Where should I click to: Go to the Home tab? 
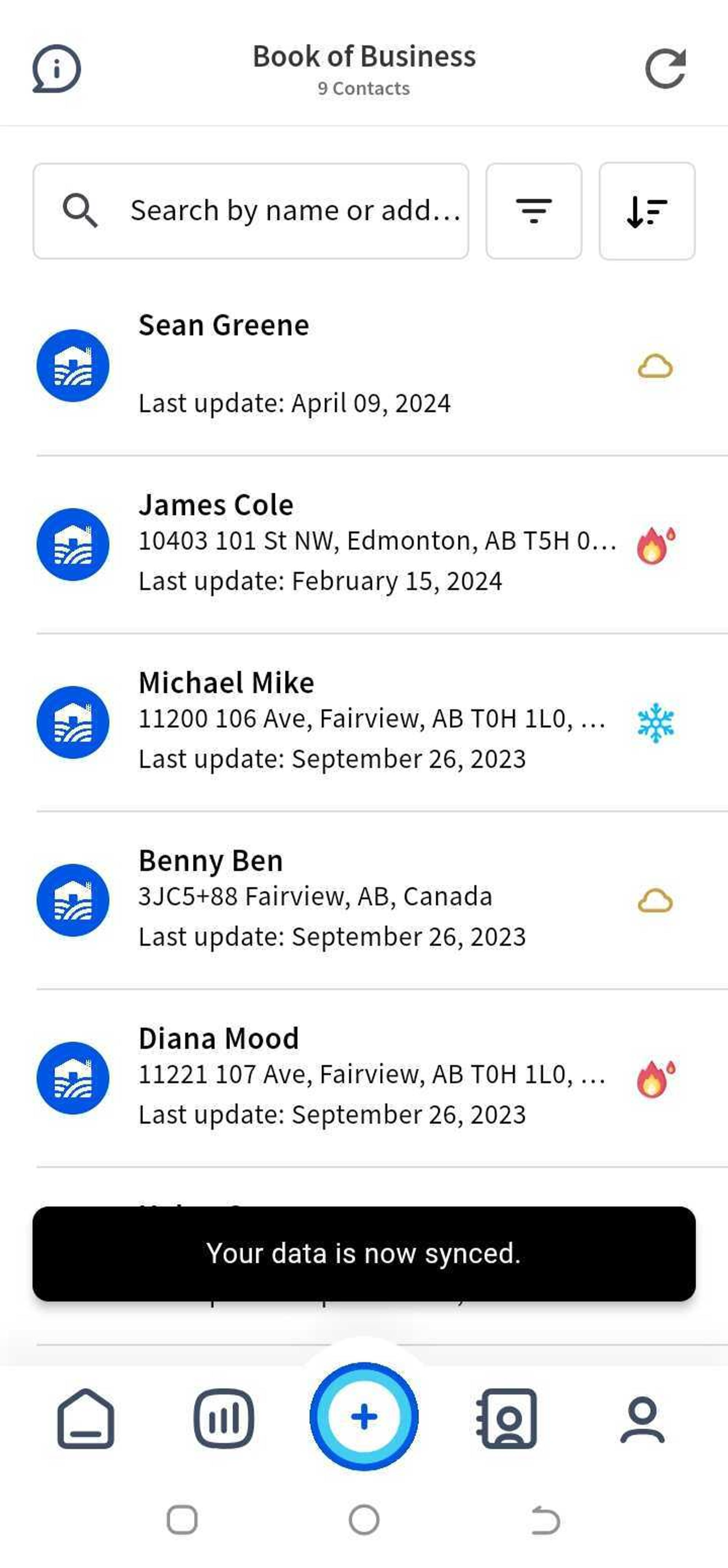pyautogui.click(x=86, y=1418)
